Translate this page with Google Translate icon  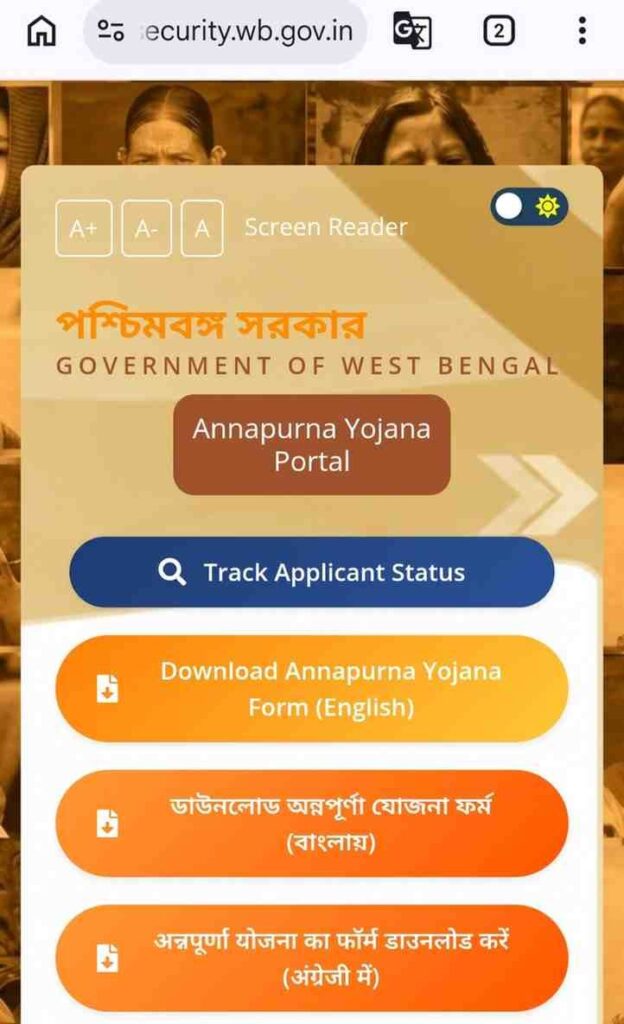412,31
